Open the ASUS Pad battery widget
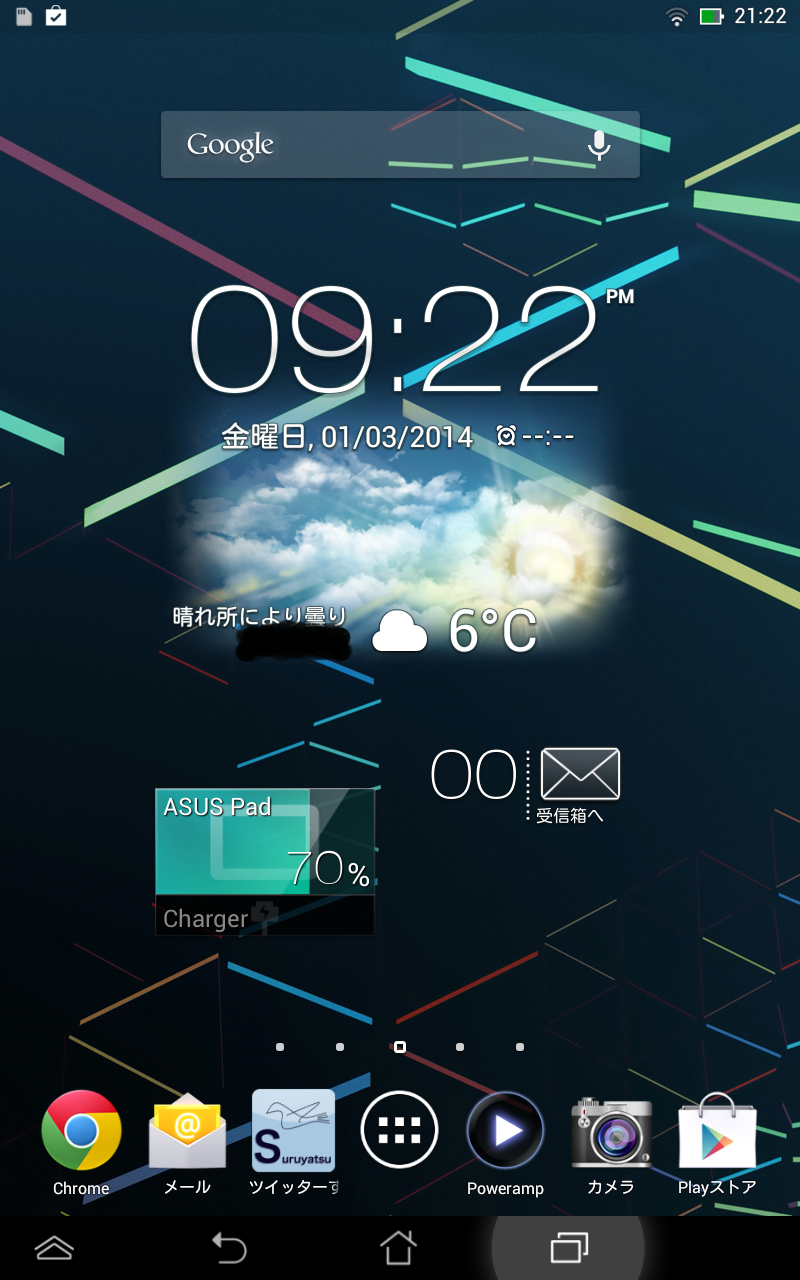The width and height of the screenshot is (800, 1280). tap(265, 860)
